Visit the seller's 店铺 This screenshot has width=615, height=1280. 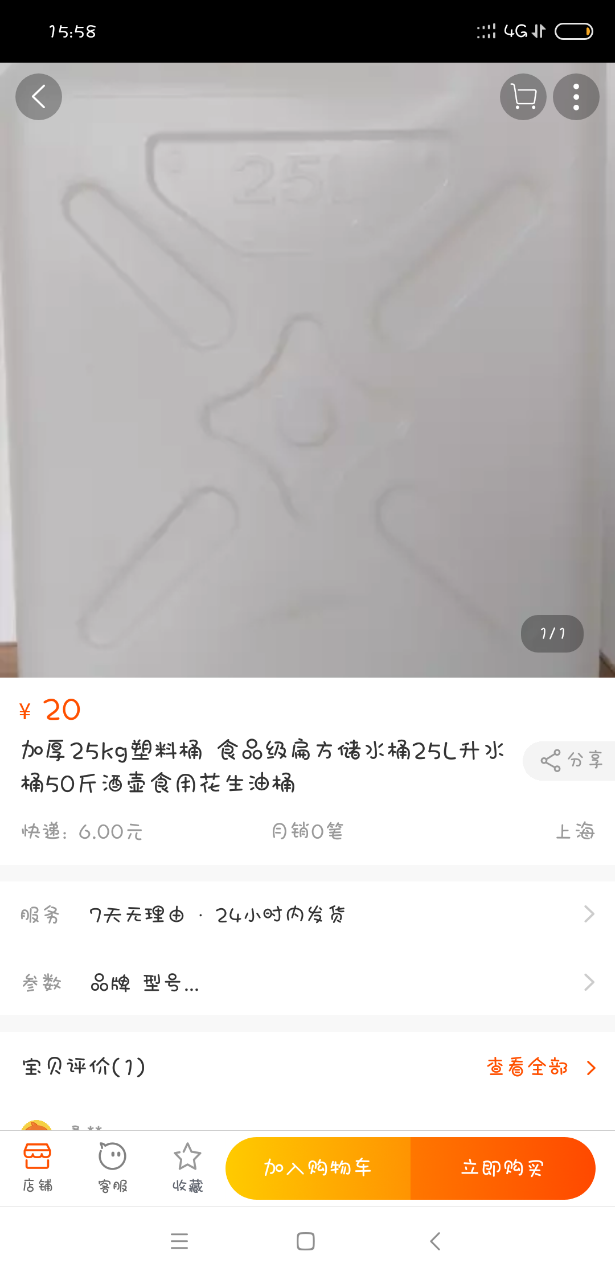(37, 1167)
